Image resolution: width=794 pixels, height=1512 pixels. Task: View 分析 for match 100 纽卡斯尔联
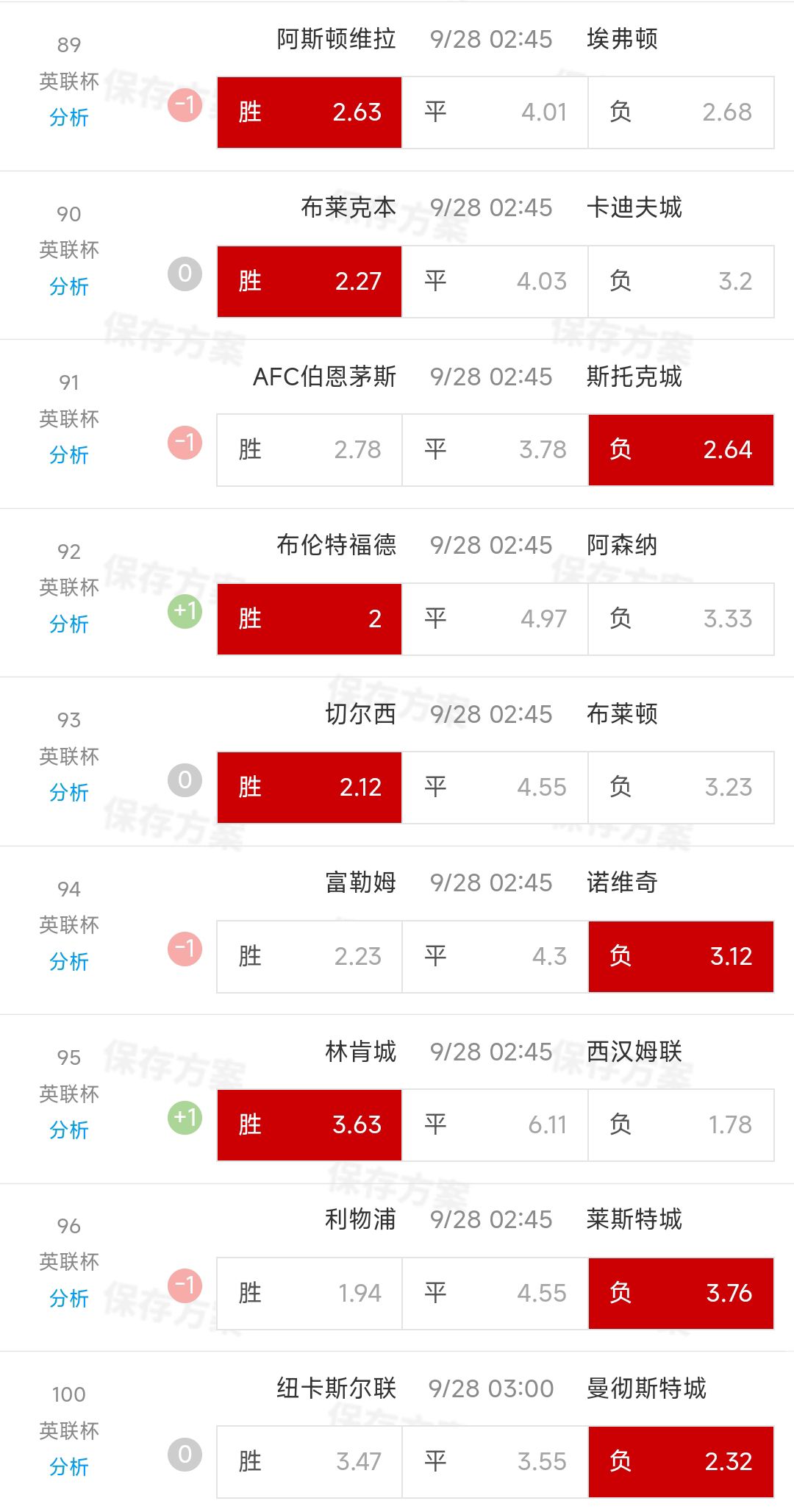click(68, 1467)
